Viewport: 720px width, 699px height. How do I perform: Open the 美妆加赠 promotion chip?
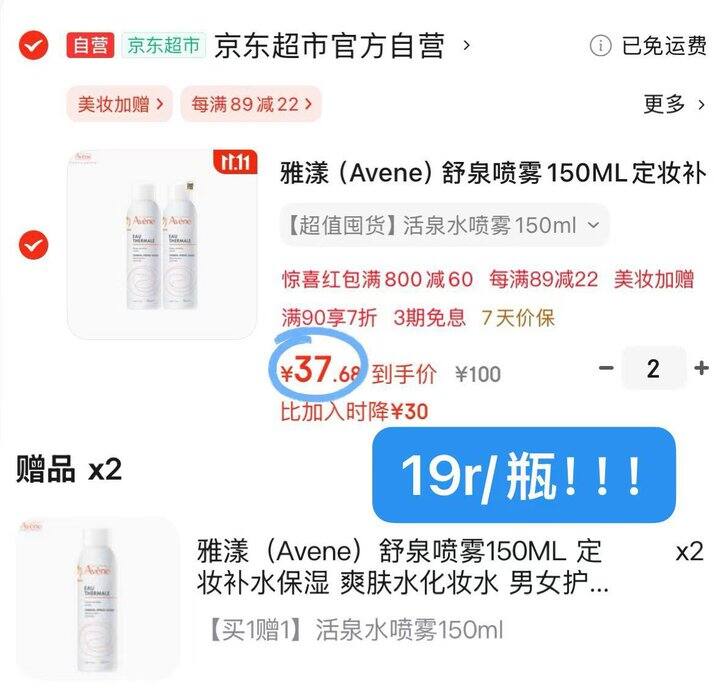tap(120, 104)
